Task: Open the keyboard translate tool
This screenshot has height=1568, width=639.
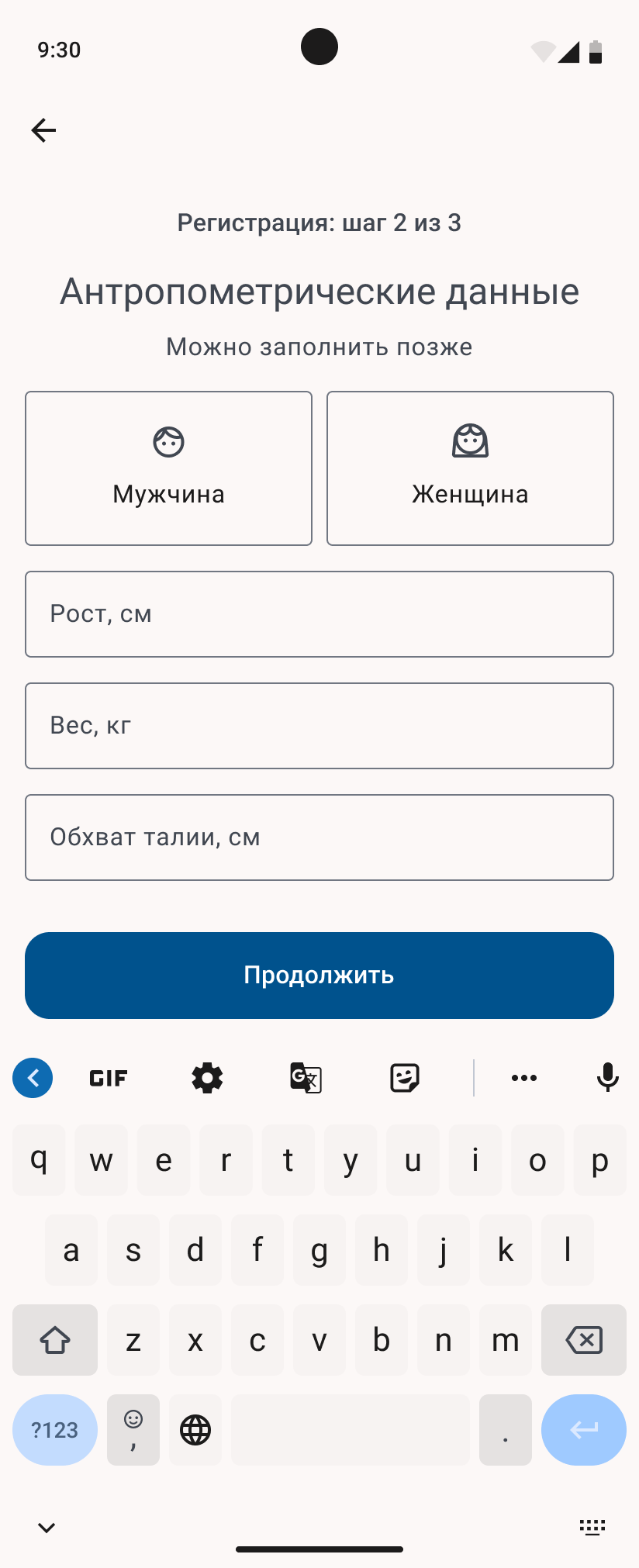Action: (x=306, y=1078)
